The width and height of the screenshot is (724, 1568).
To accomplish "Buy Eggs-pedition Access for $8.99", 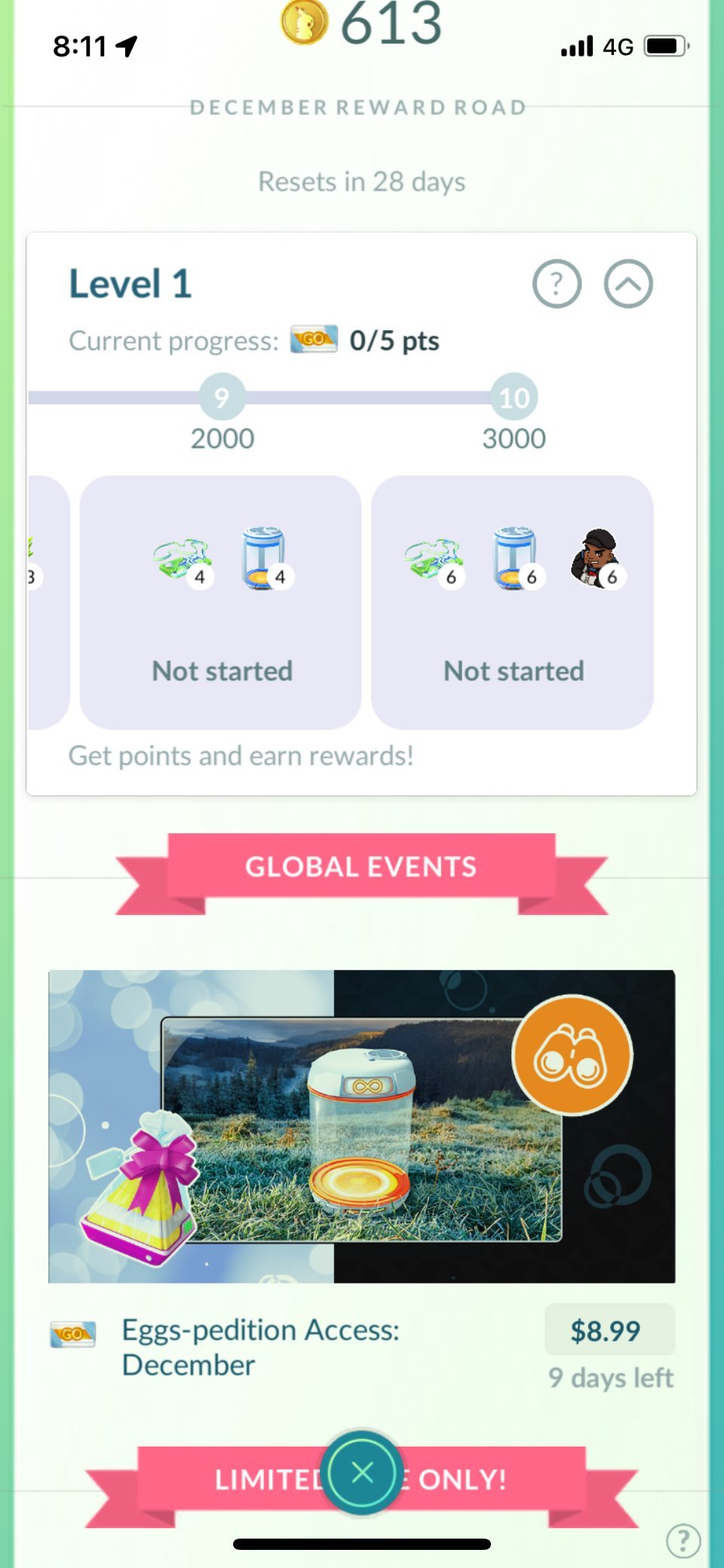I will coord(609,1330).
